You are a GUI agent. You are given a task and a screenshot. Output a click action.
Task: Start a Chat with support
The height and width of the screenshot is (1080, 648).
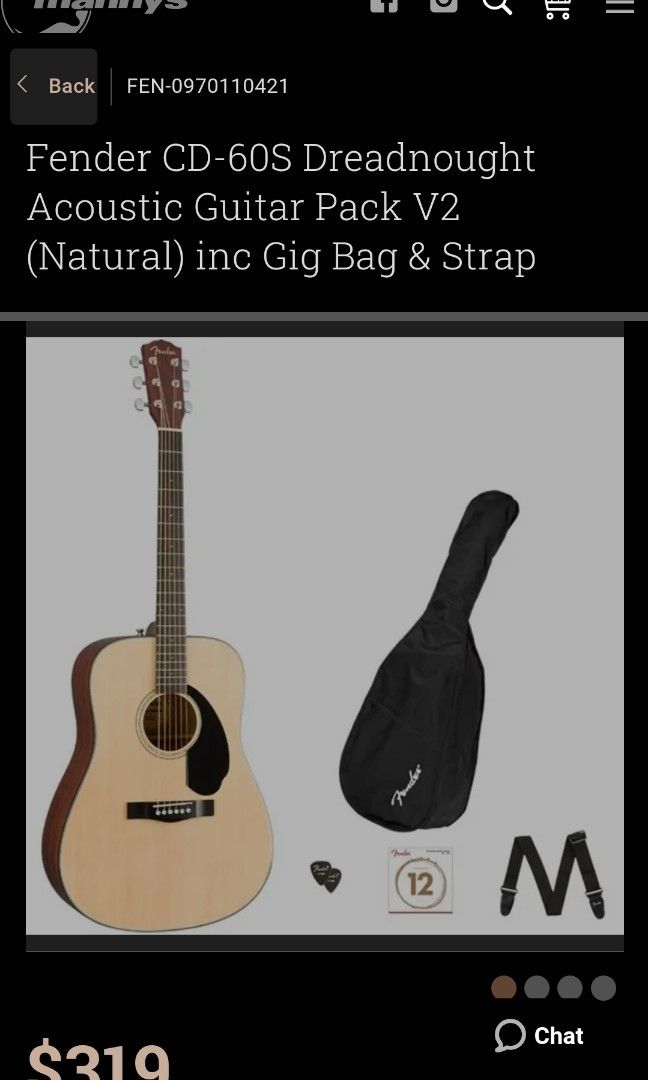coord(539,1035)
